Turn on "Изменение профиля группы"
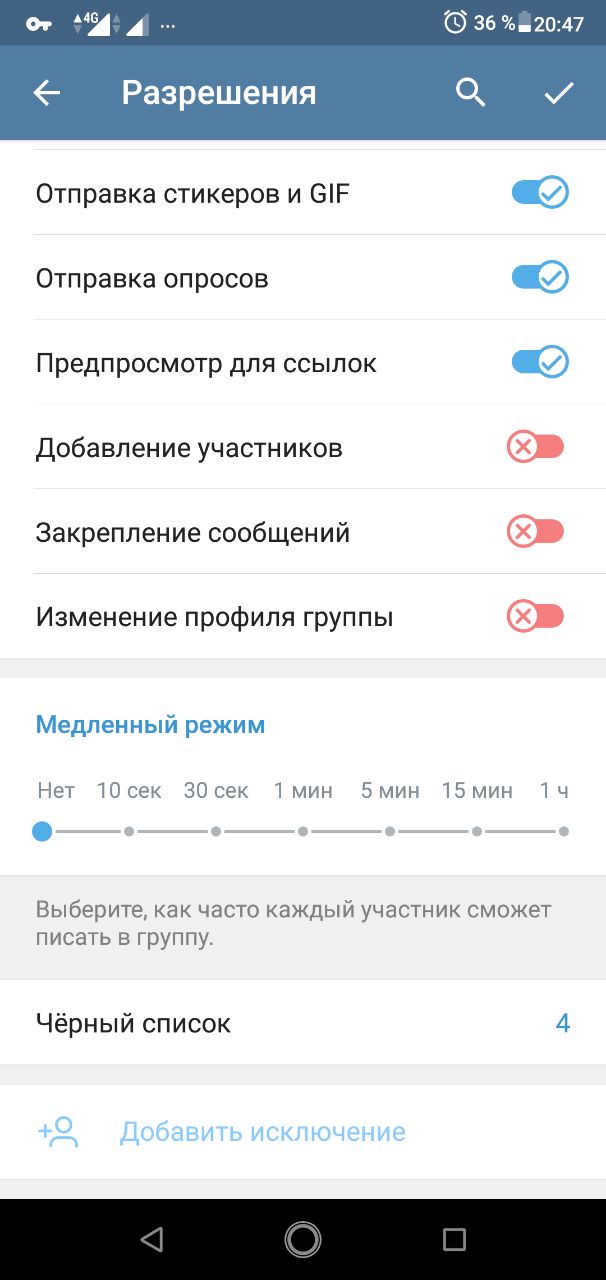606x1280 pixels. click(536, 617)
